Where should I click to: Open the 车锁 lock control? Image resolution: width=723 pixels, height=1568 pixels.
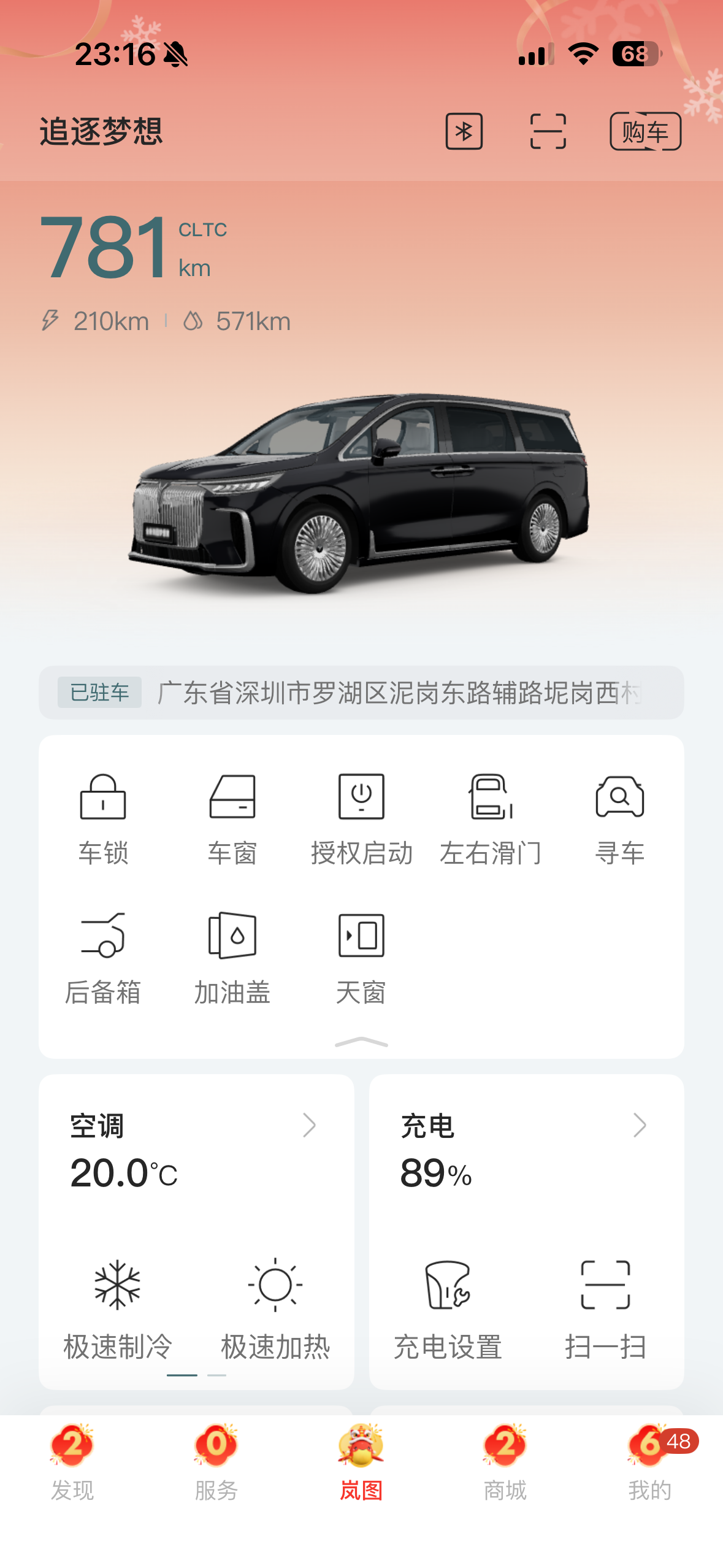(103, 819)
